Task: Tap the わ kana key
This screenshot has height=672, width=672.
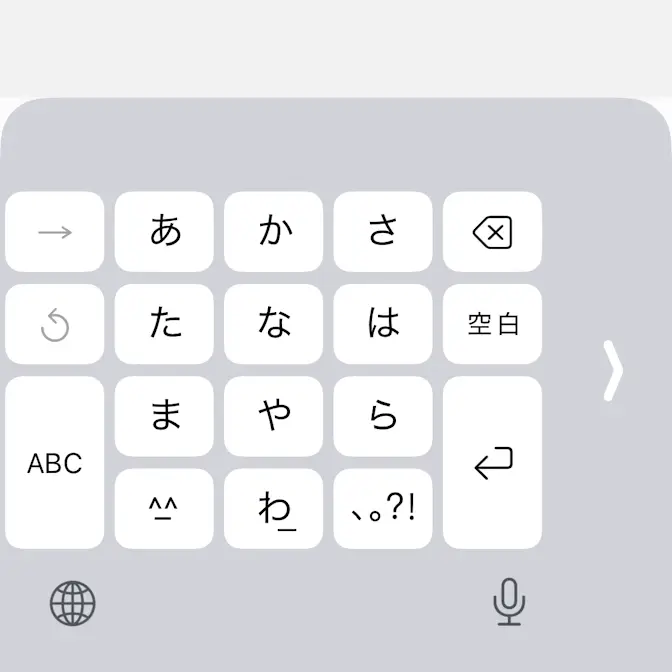Action: [x=274, y=508]
